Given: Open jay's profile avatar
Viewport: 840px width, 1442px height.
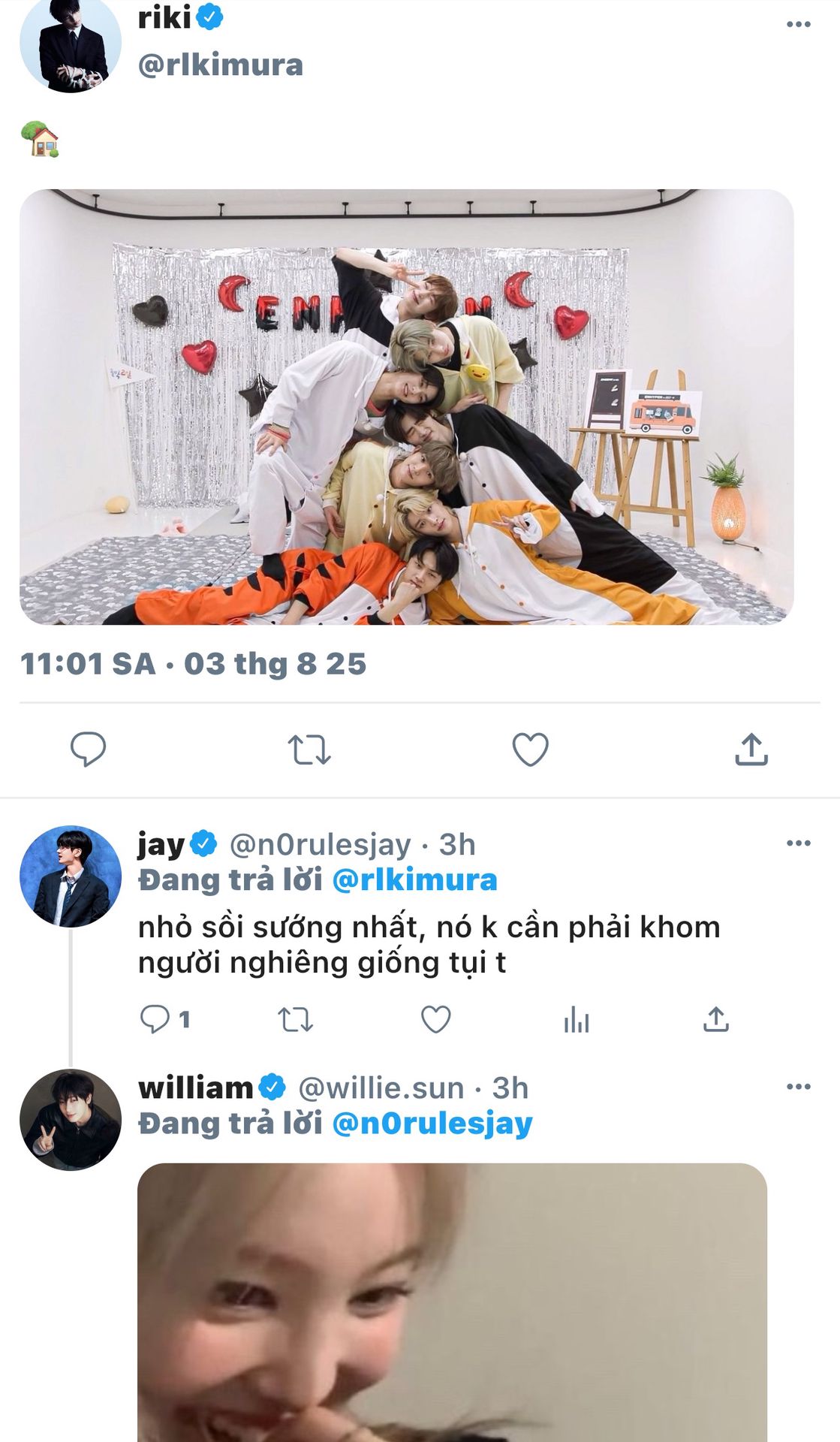Looking at the screenshot, I should pos(70,876).
